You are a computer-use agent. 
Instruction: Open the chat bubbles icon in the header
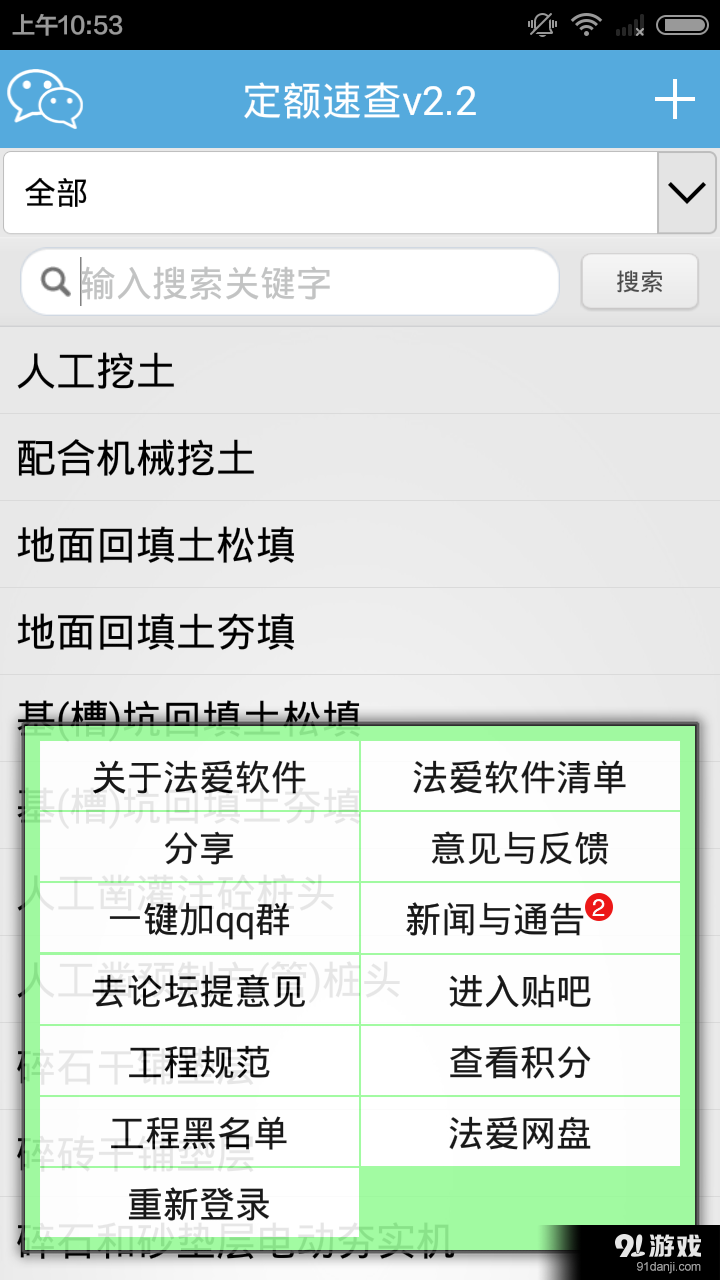pos(45,99)
